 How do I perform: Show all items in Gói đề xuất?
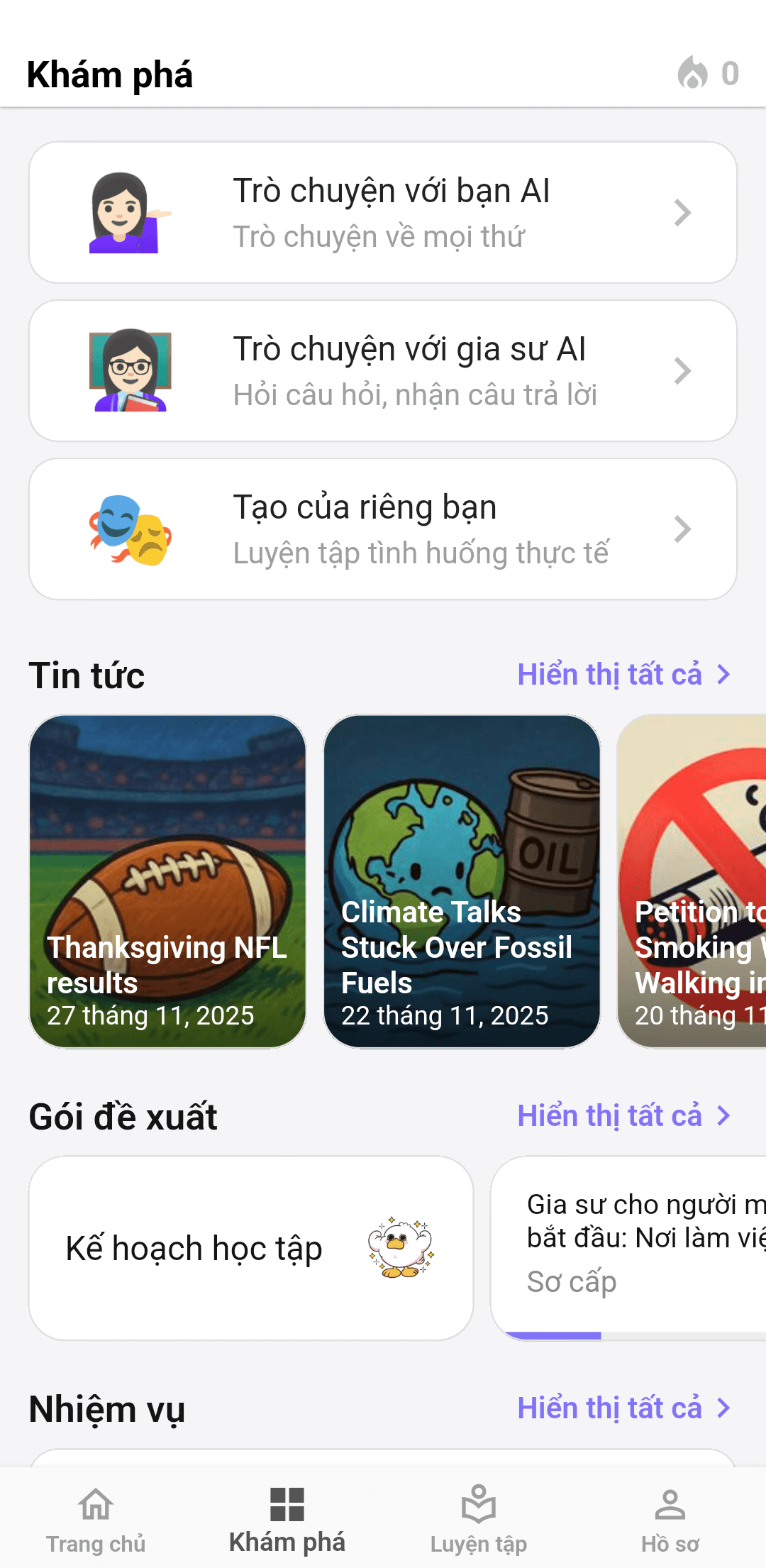point(623,1115)
